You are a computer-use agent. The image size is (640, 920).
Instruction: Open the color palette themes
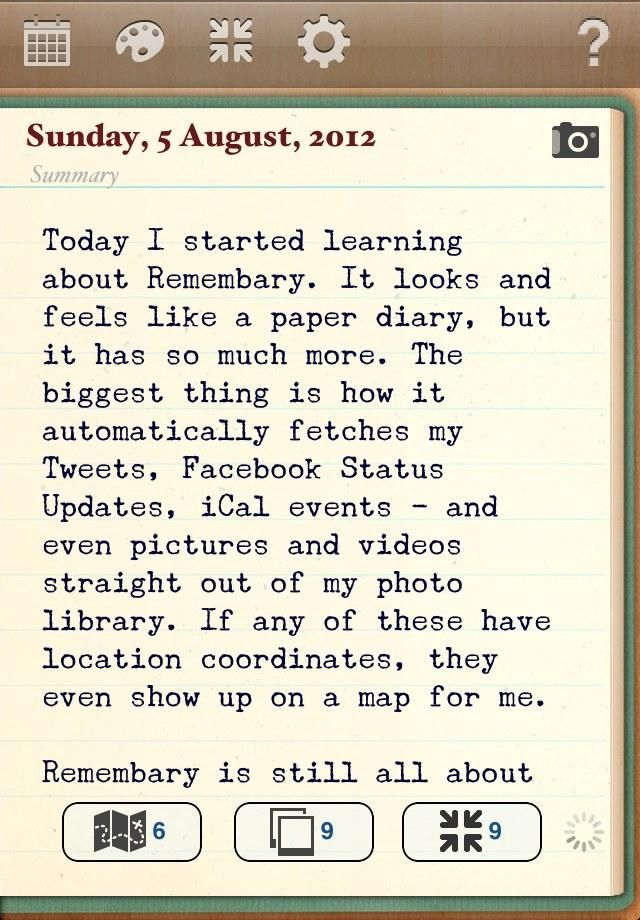click(139, 42)
